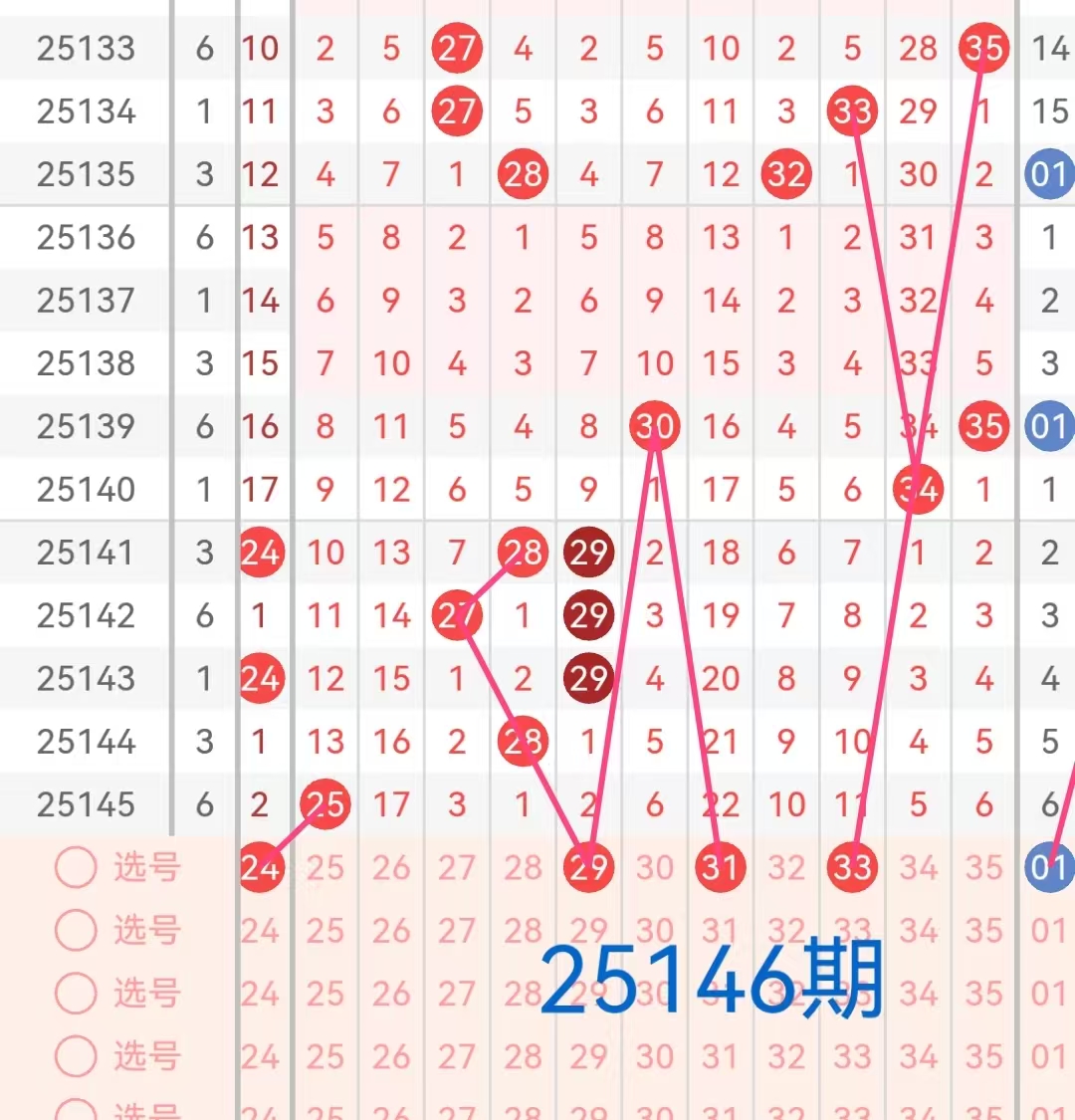Deselect blue ball 01 in top selection row
1075x1120 pixels.
(x=1049, y=868)
